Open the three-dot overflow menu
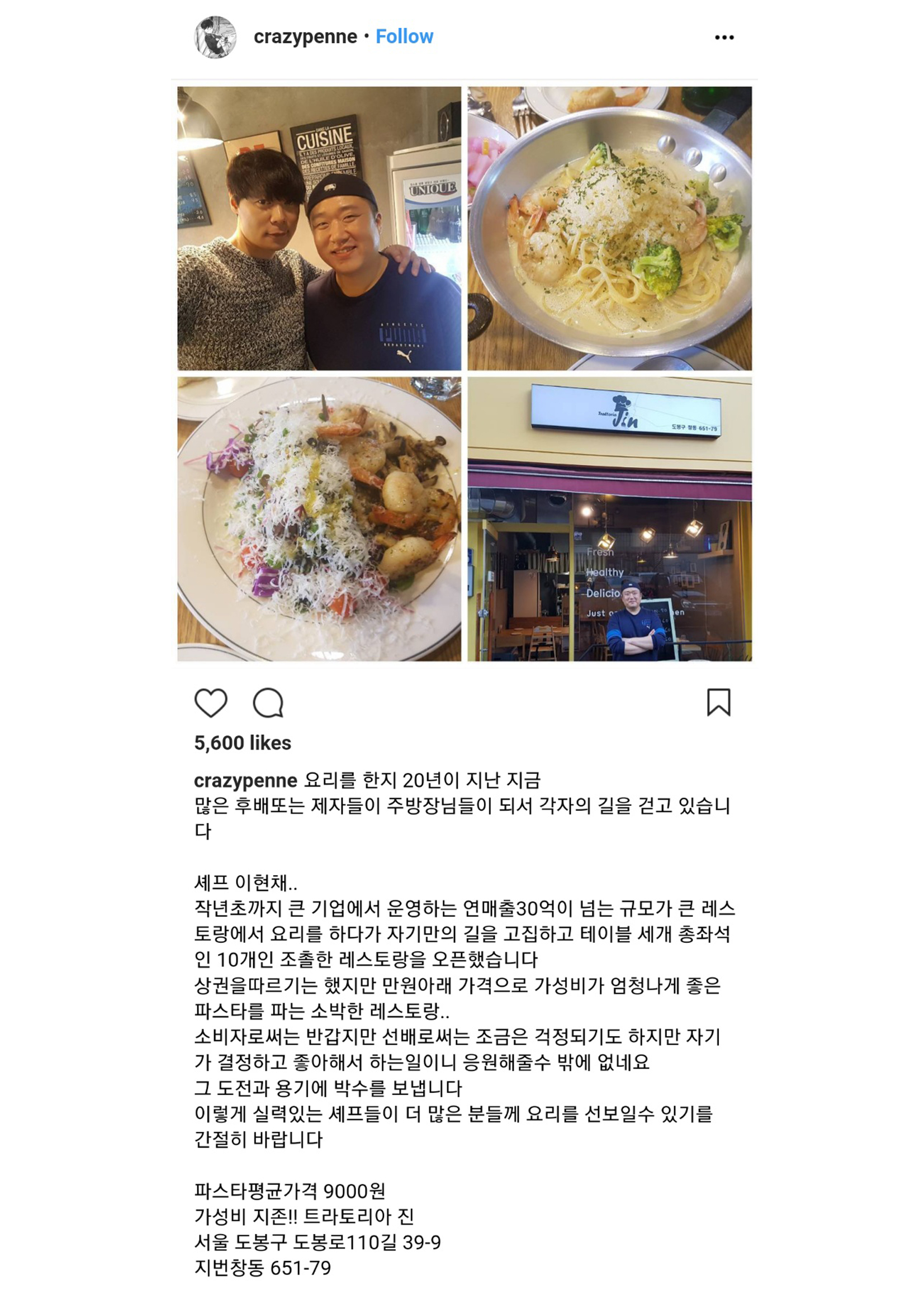This screenshot has width=924, height=1308. coord(724,37)
